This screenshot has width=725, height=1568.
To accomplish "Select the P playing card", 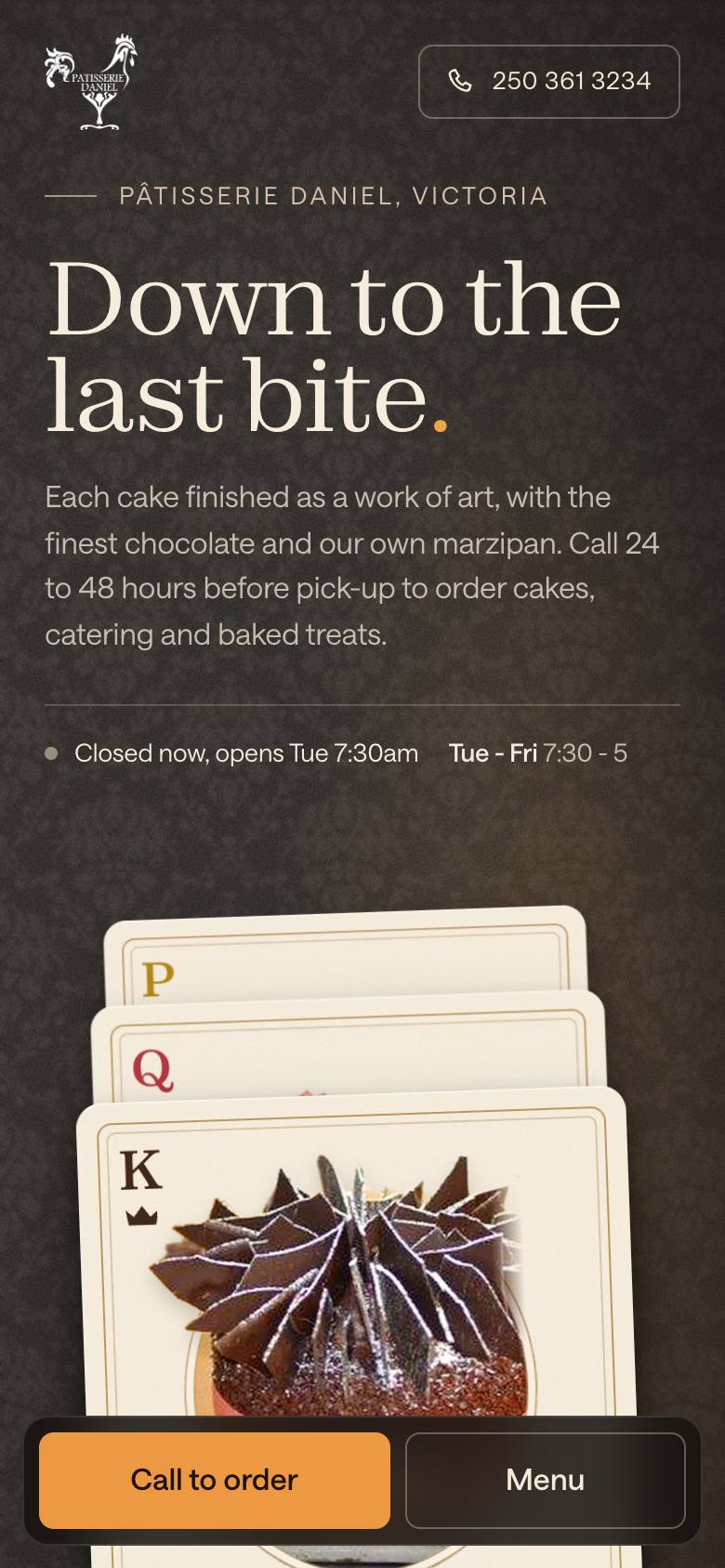I will click(x=346, y=957).
